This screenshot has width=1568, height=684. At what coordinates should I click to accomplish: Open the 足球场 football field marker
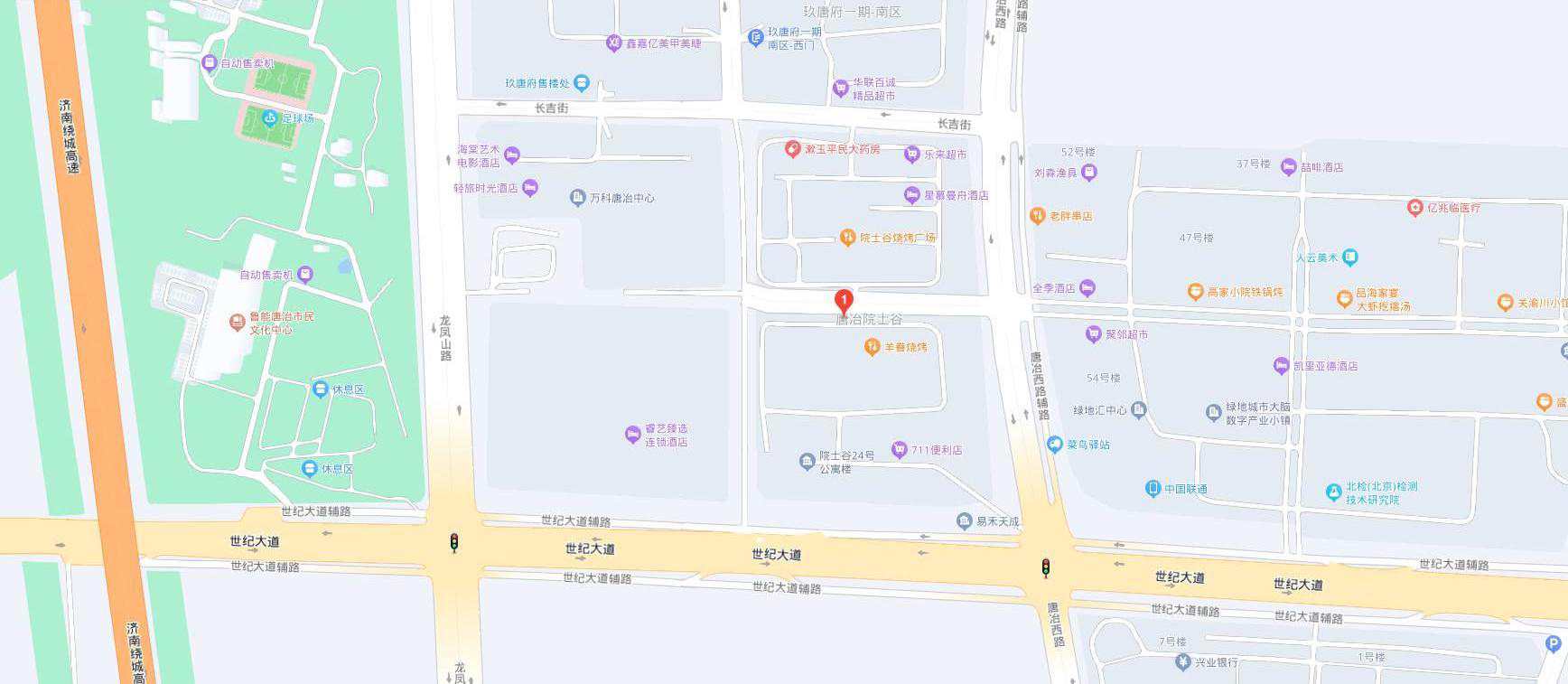pos(269,117)
